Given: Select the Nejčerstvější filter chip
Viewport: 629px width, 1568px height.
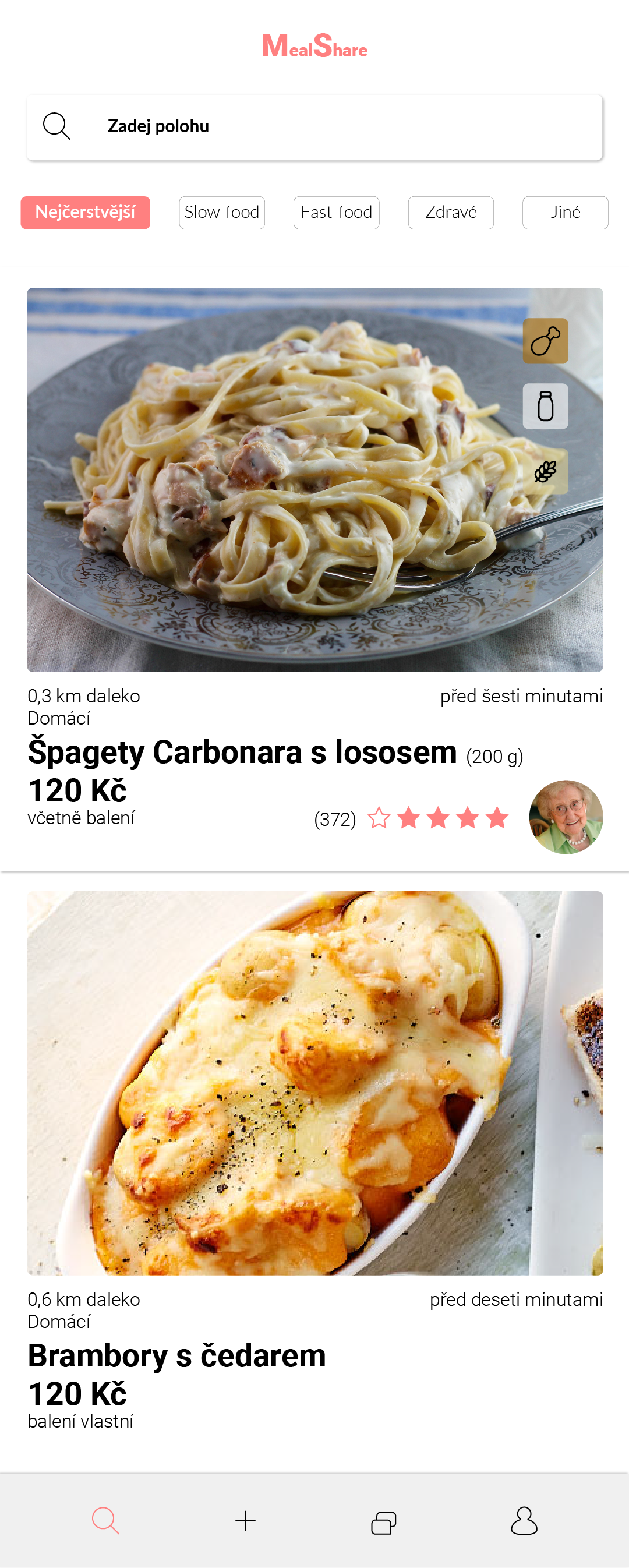Looking at the screenshot, I should click(x=85, y=213).
